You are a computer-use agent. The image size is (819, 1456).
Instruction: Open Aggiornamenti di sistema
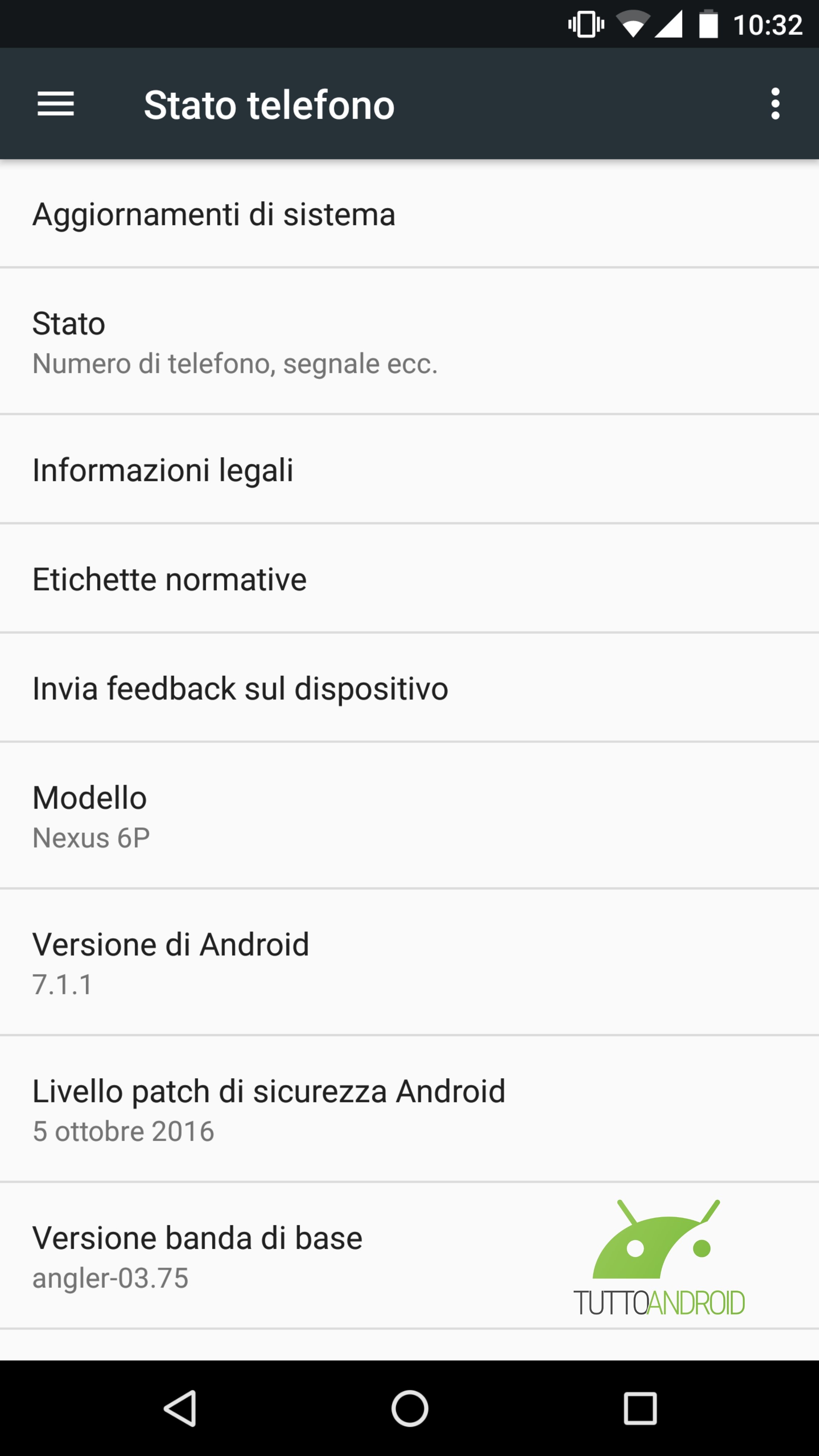[x=410, y=214]
